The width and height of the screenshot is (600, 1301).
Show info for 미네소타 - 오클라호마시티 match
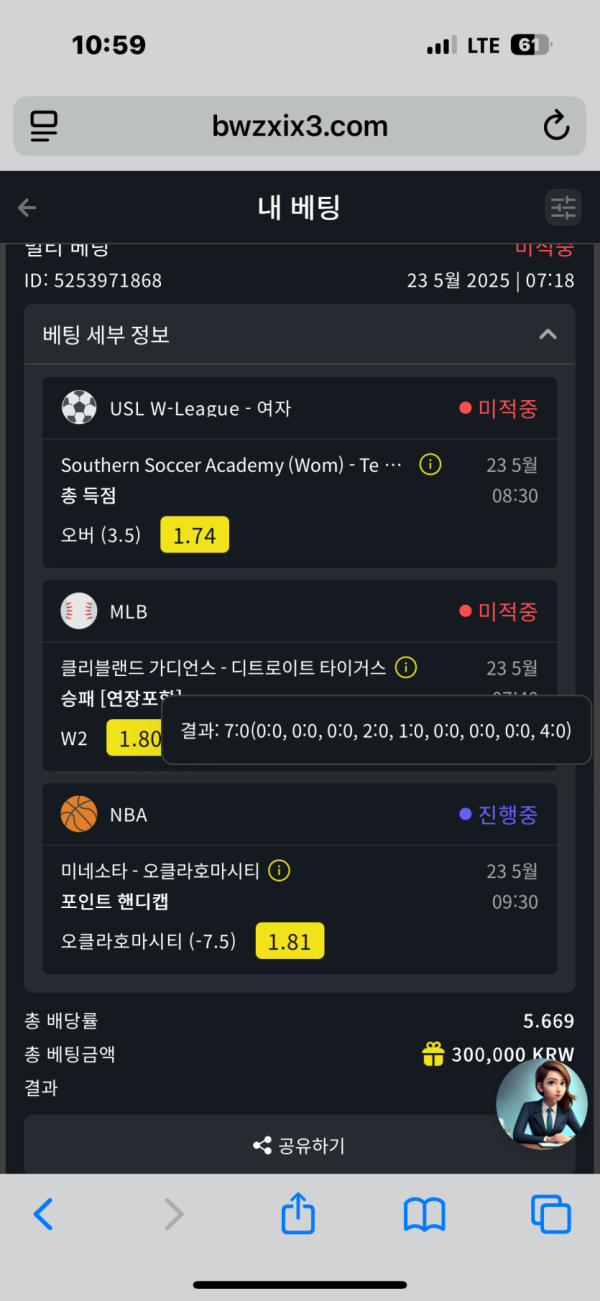click(x=280, y=871)
